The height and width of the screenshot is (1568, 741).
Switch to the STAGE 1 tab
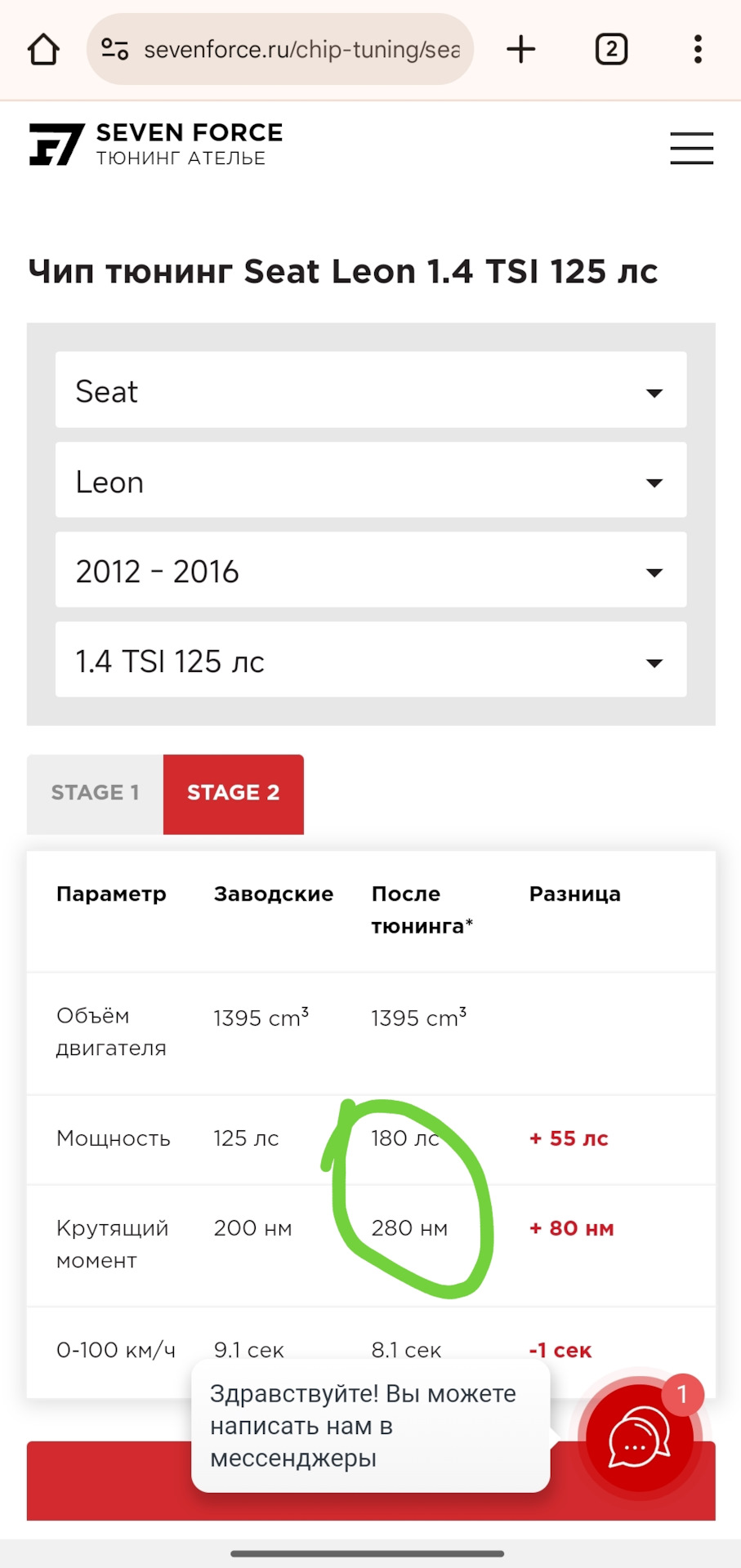95,794
